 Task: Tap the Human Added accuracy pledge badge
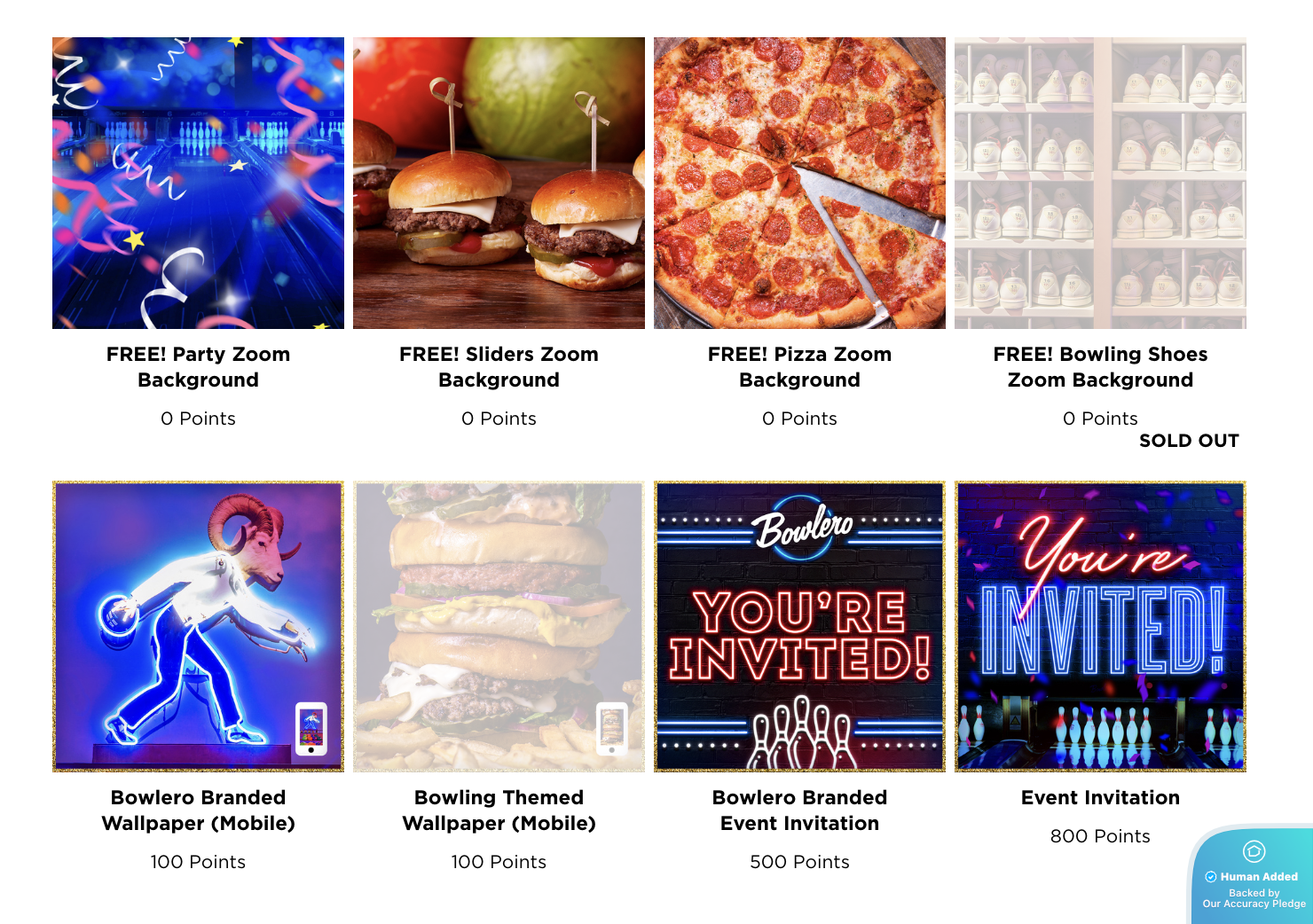pyautogui.click(x=1254, y=877)
